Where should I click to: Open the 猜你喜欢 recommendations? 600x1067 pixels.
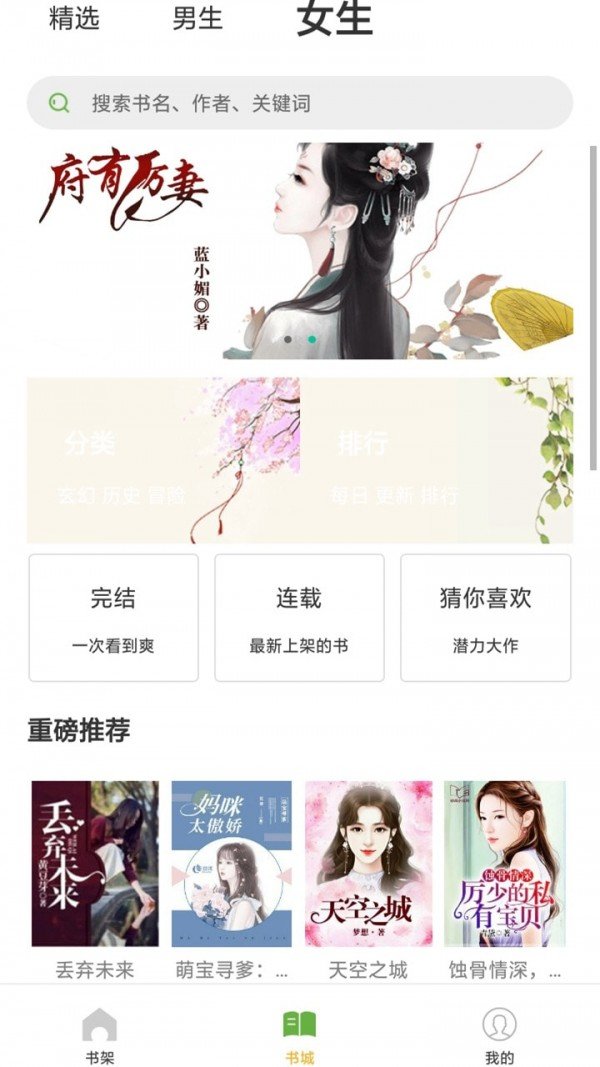point(486,618)
